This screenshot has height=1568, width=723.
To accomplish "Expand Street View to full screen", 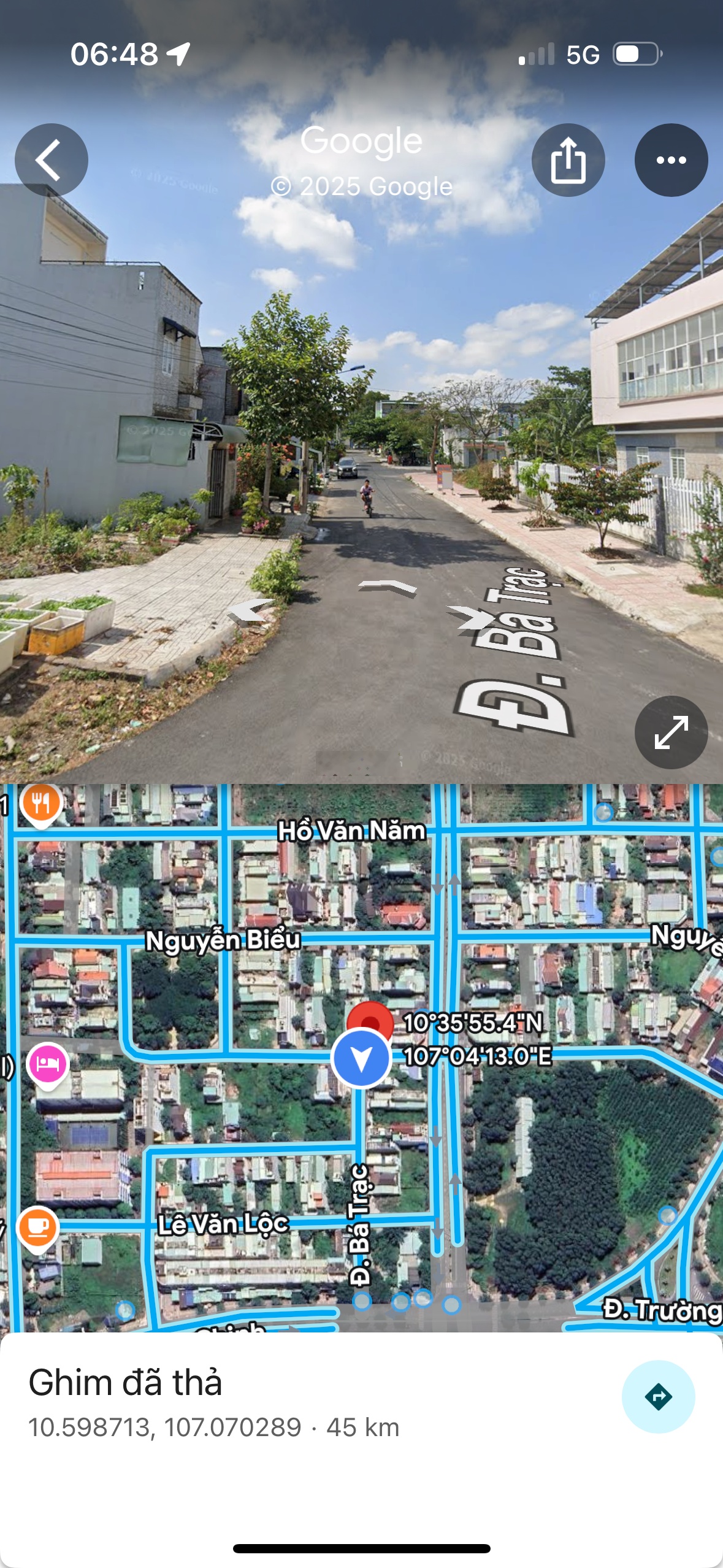I will [x=671, y=732].
